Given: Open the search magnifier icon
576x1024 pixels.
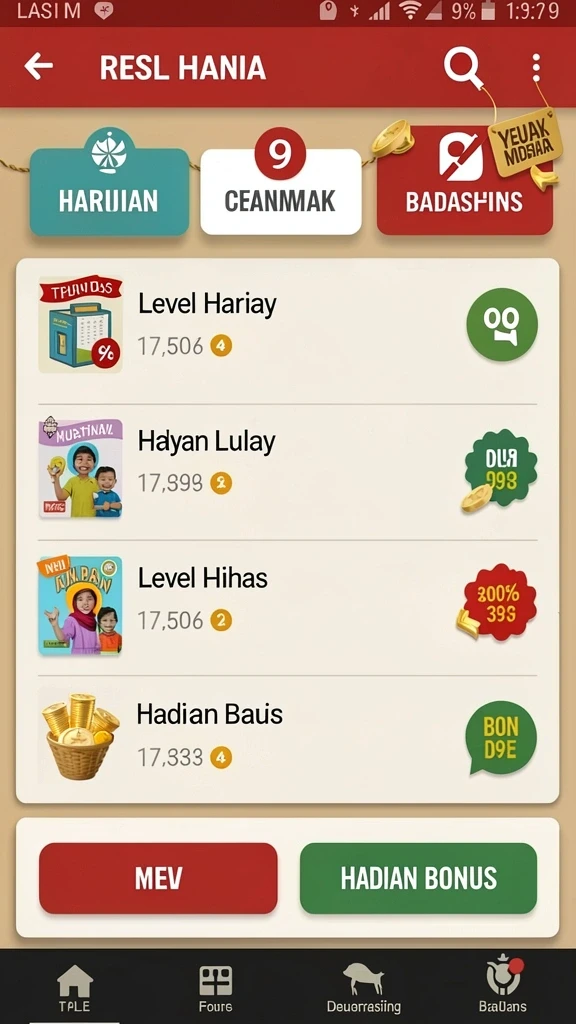Looking at the screenshot, I should (463, 66).
